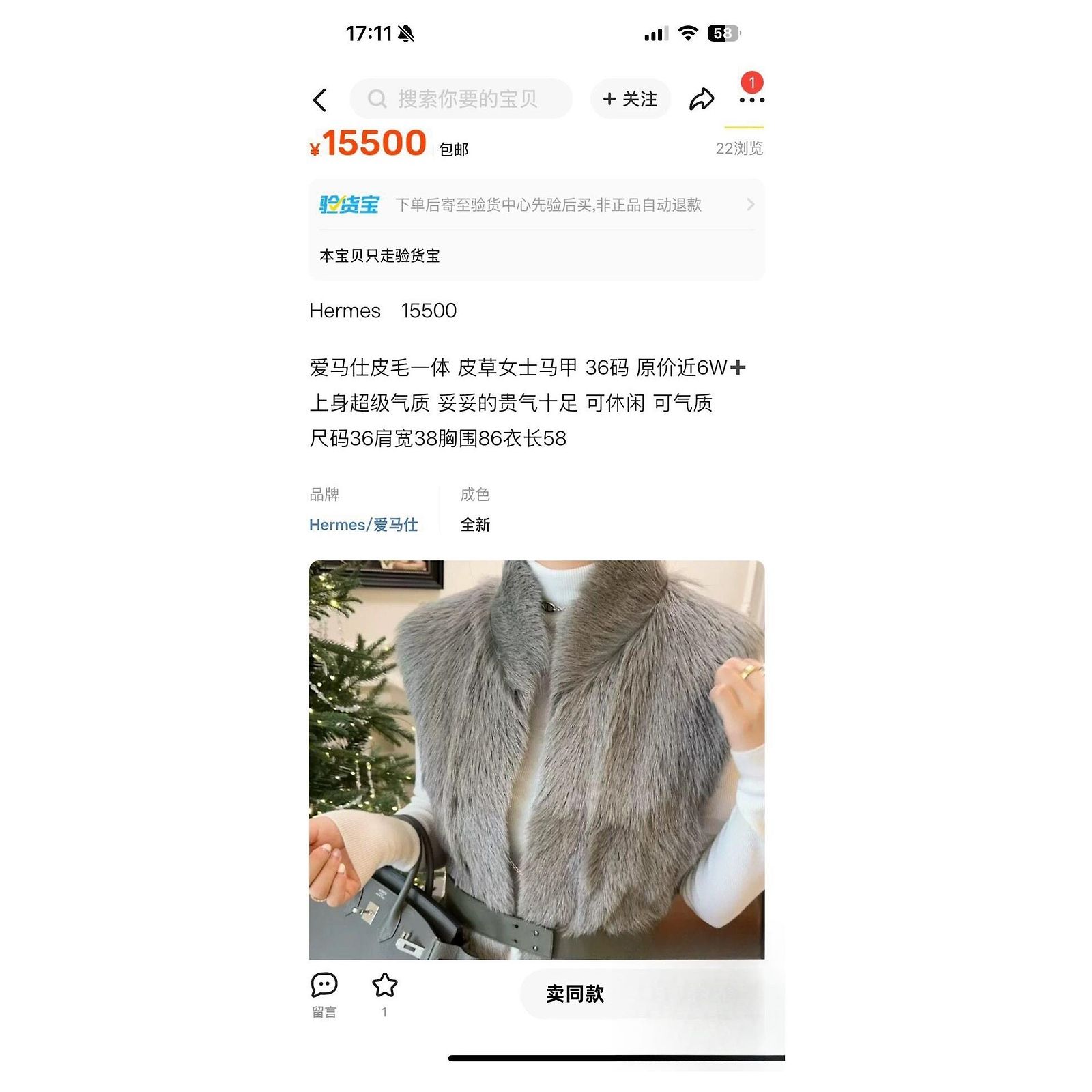Open the 验货宝 inspection service row
The width and height of the screenshot is (1092, 1092).
click(x=536, y=205)
